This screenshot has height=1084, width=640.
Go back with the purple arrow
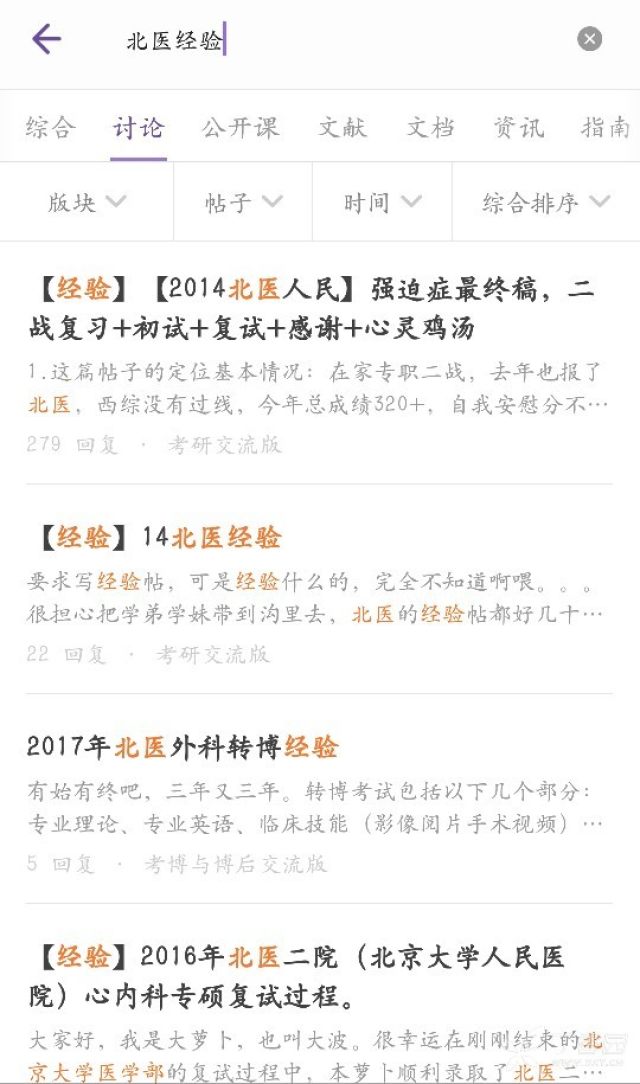(x=46, y=40)
